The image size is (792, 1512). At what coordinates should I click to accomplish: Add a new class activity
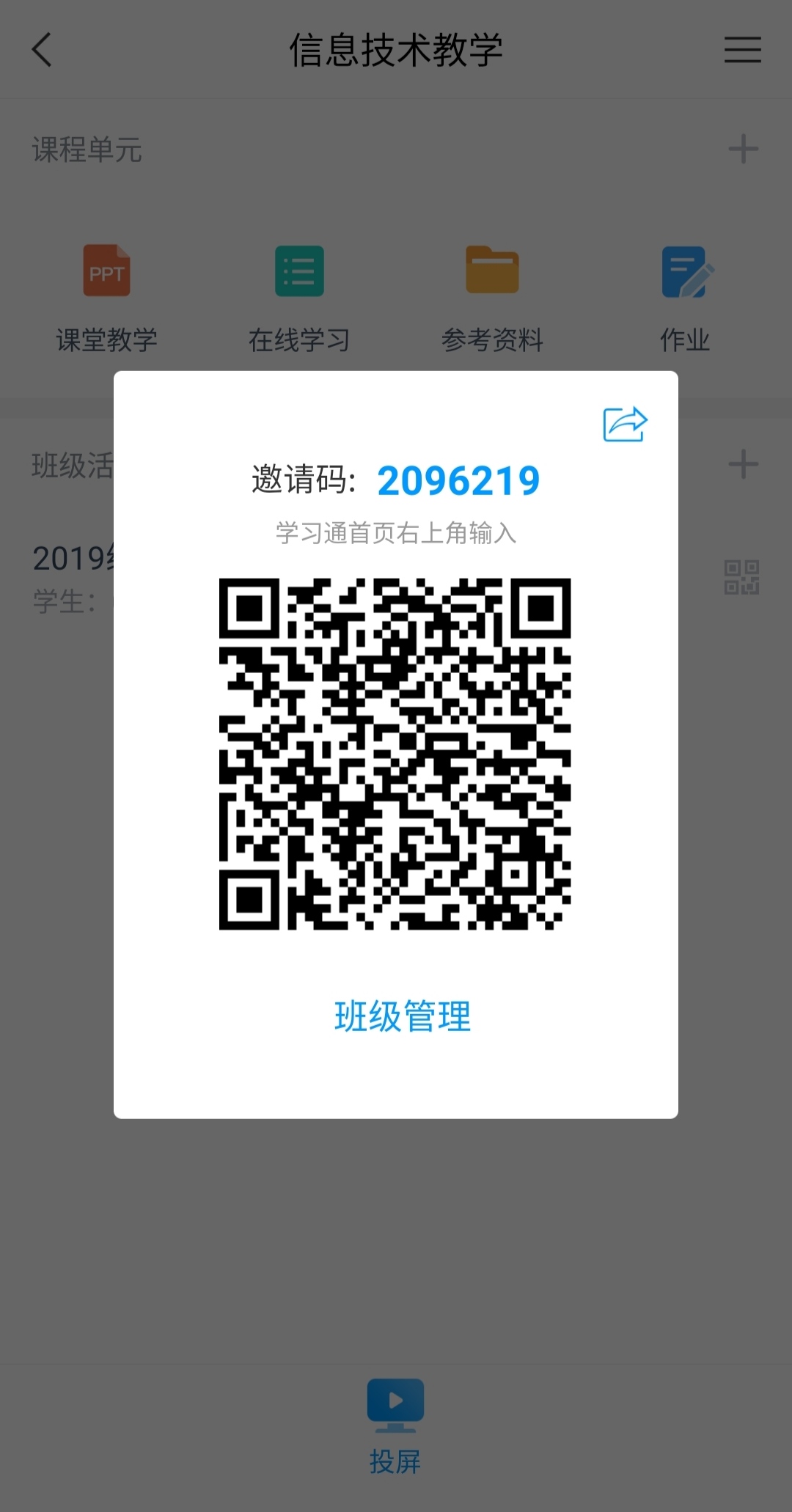point(743,464)
